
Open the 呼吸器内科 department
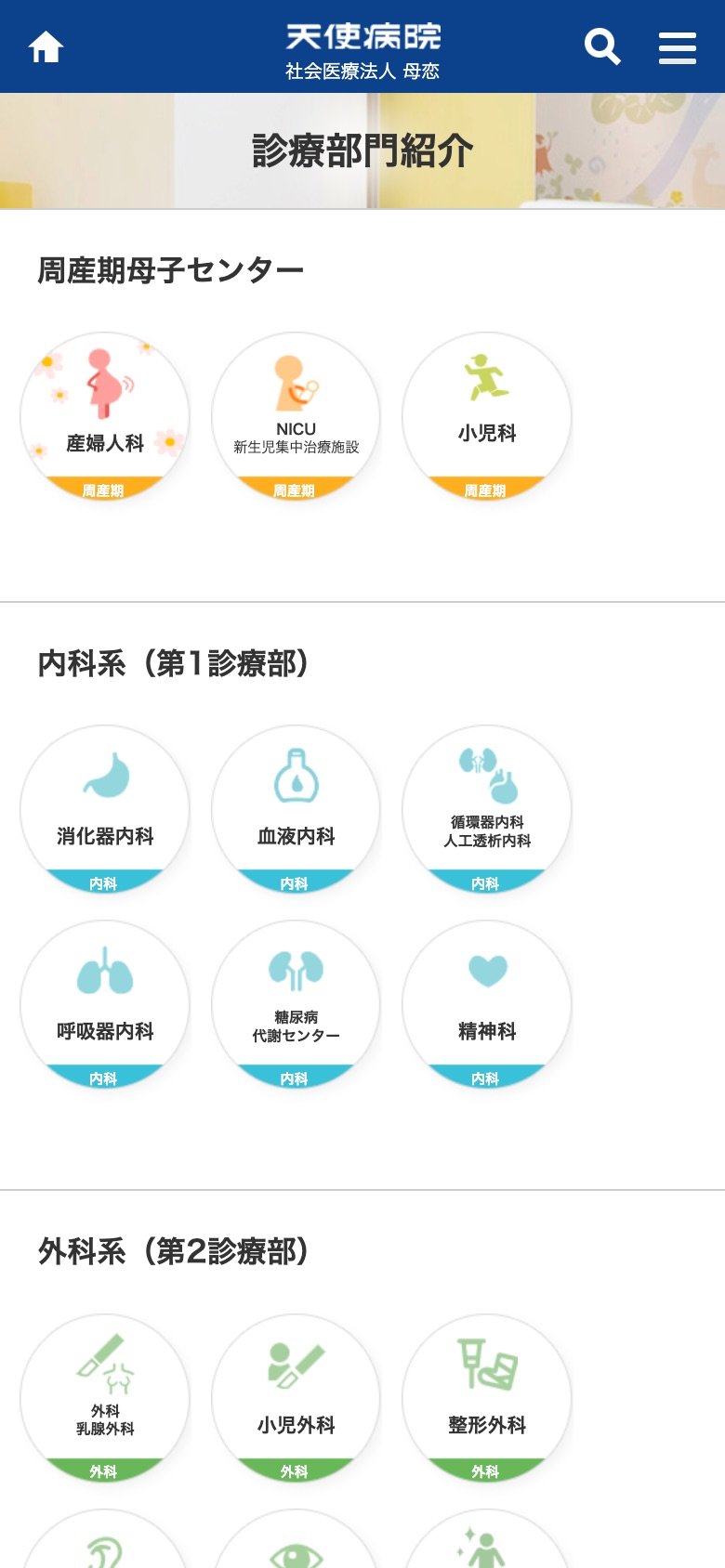pyautogui.click(x=105, y=1005)
